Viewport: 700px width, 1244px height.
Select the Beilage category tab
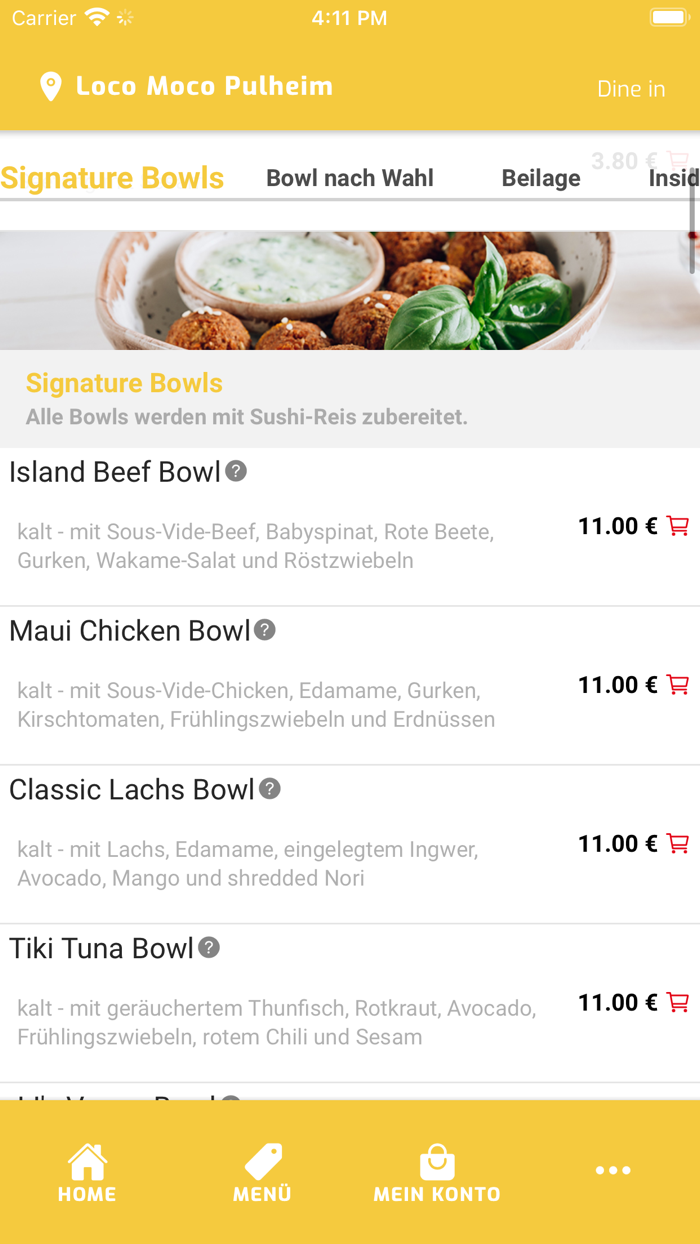tap(541, 178)
